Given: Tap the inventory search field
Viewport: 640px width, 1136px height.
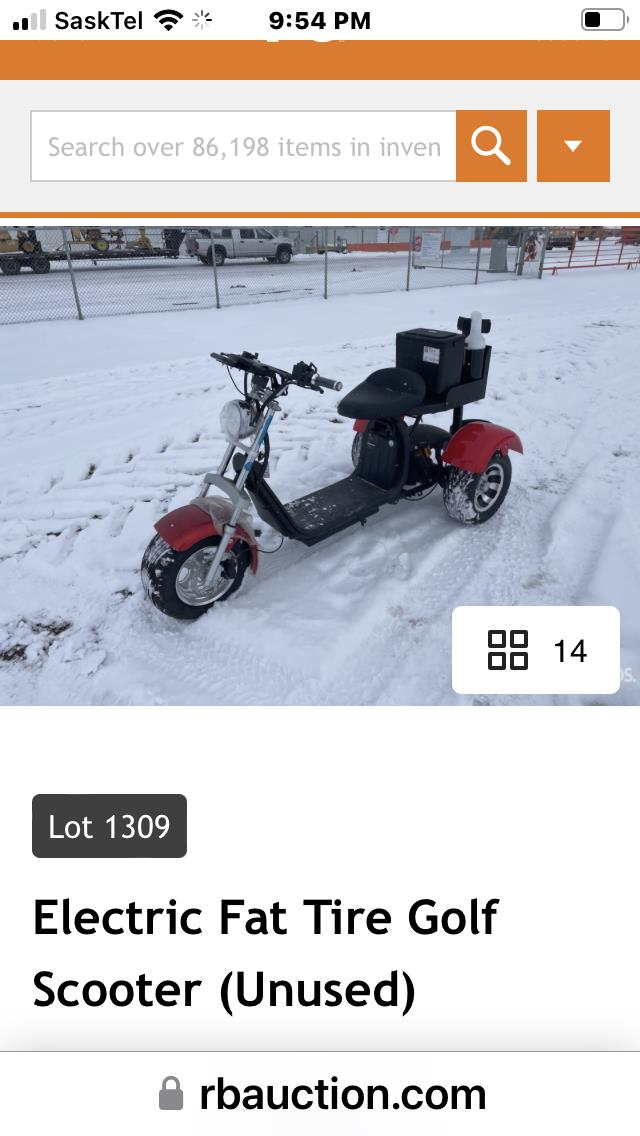Looking at the screenshot, I should 244,147.
